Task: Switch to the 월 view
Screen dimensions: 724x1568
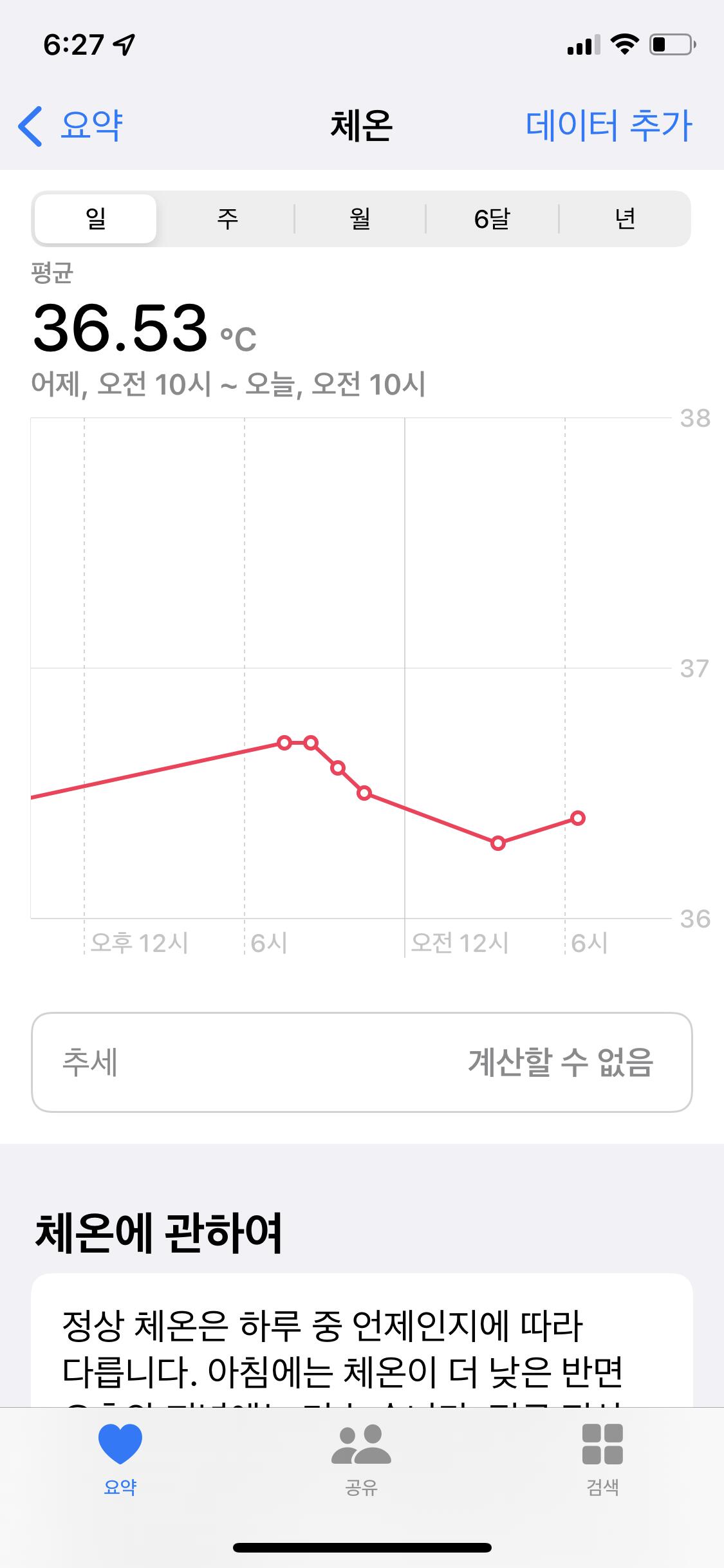Action: [x=360, y=219]
